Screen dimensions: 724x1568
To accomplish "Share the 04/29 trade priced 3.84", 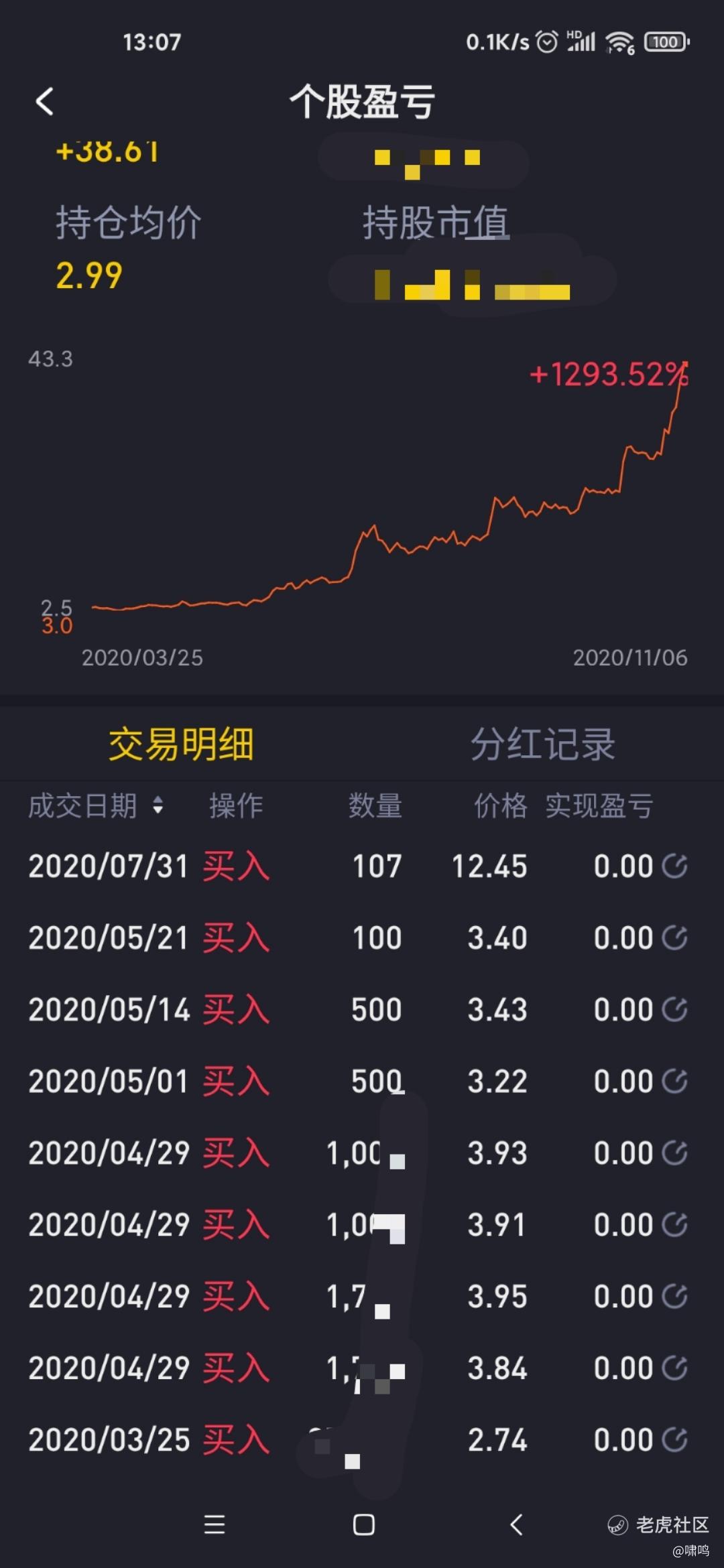I will coord(674,1368).
